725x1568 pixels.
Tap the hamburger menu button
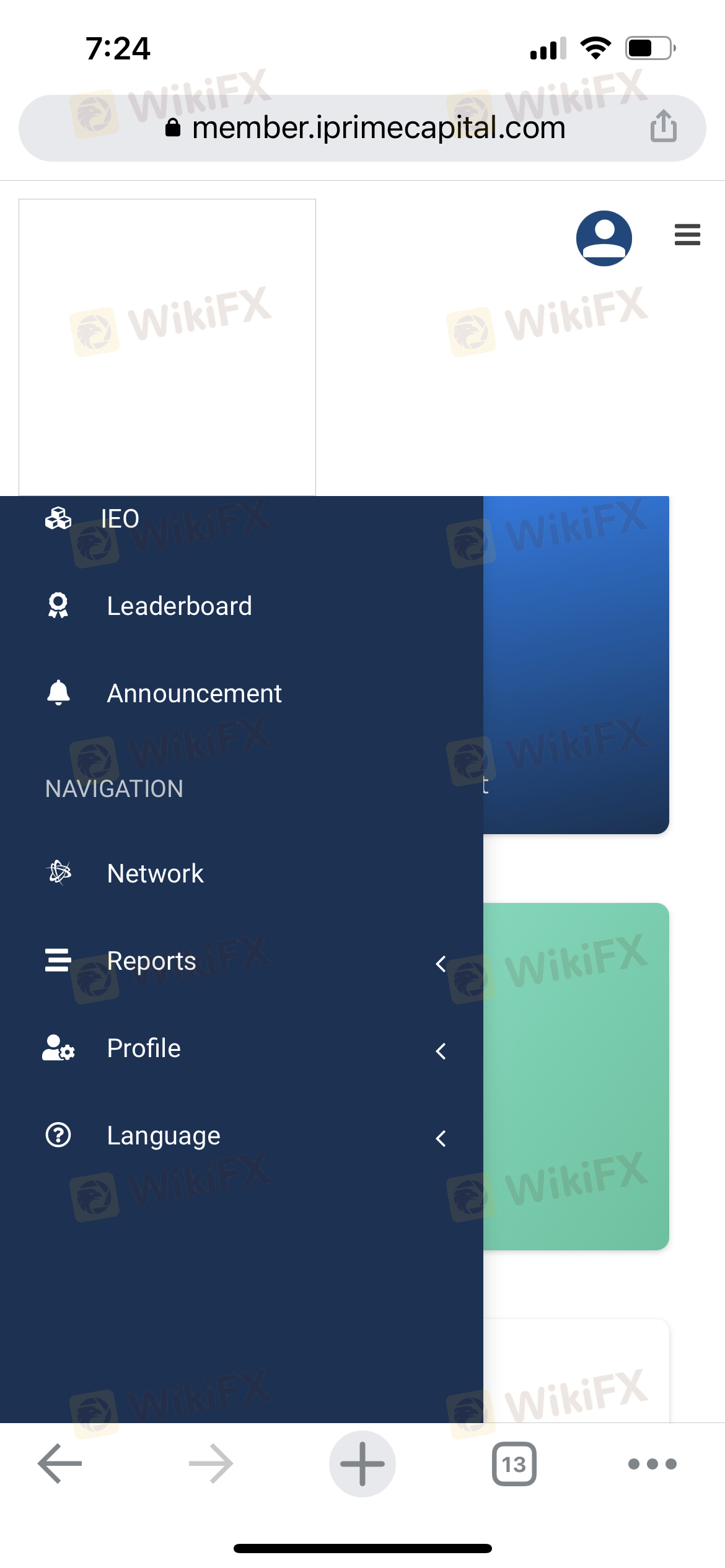[x=687, y=235]
